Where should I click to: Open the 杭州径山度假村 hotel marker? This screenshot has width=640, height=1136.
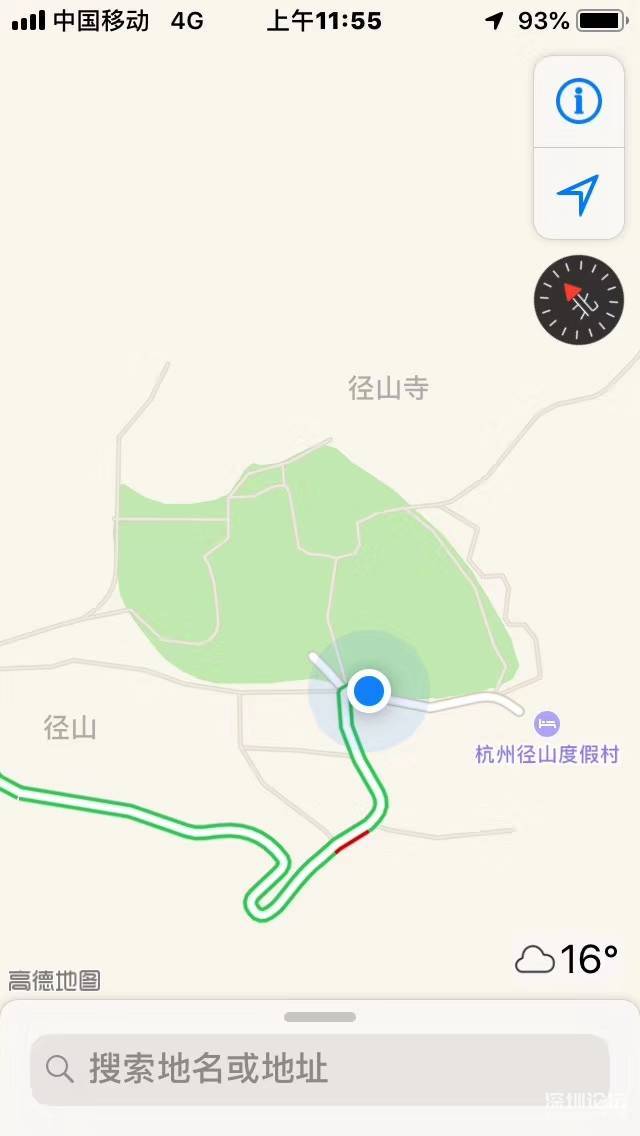pyautogui.click(x=547, y=723)
